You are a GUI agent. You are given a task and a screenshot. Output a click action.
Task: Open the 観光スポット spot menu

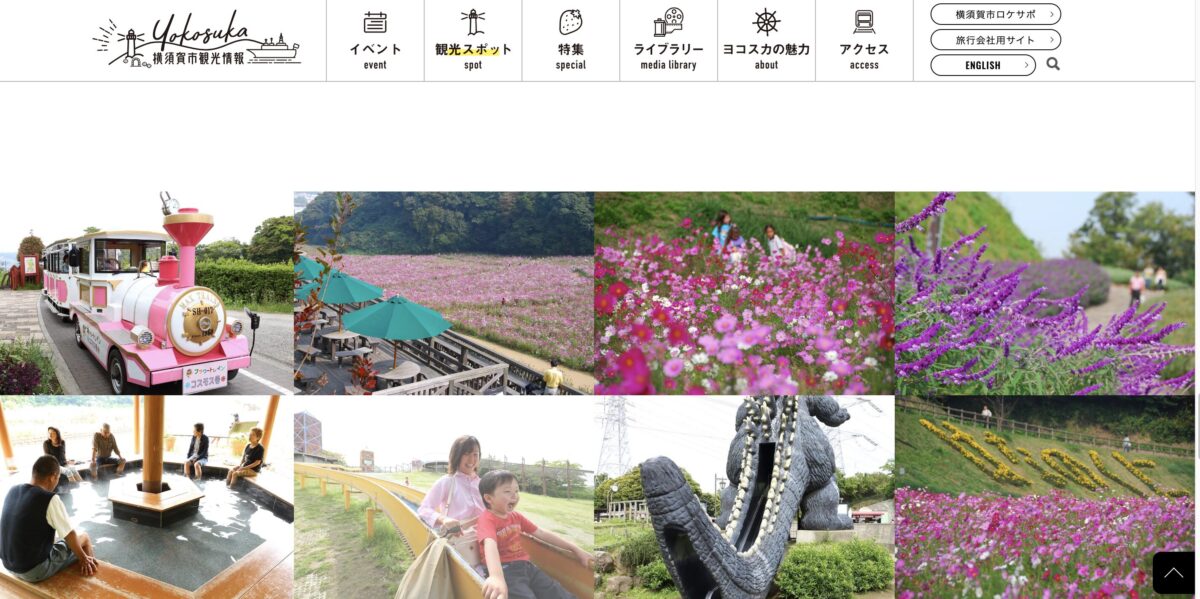[x=473, y=40]
